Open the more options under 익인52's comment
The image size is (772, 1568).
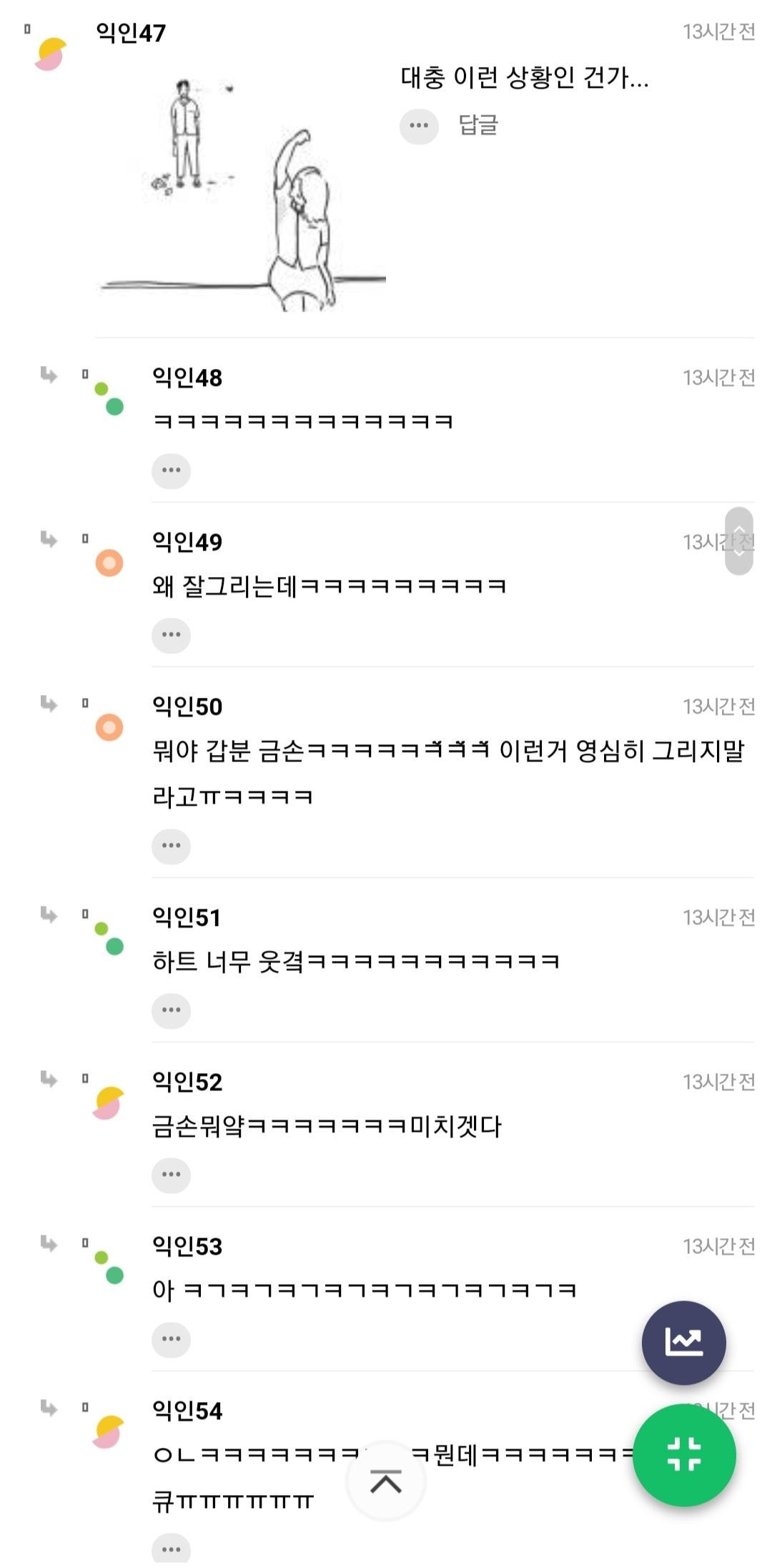coord(171,1175)
